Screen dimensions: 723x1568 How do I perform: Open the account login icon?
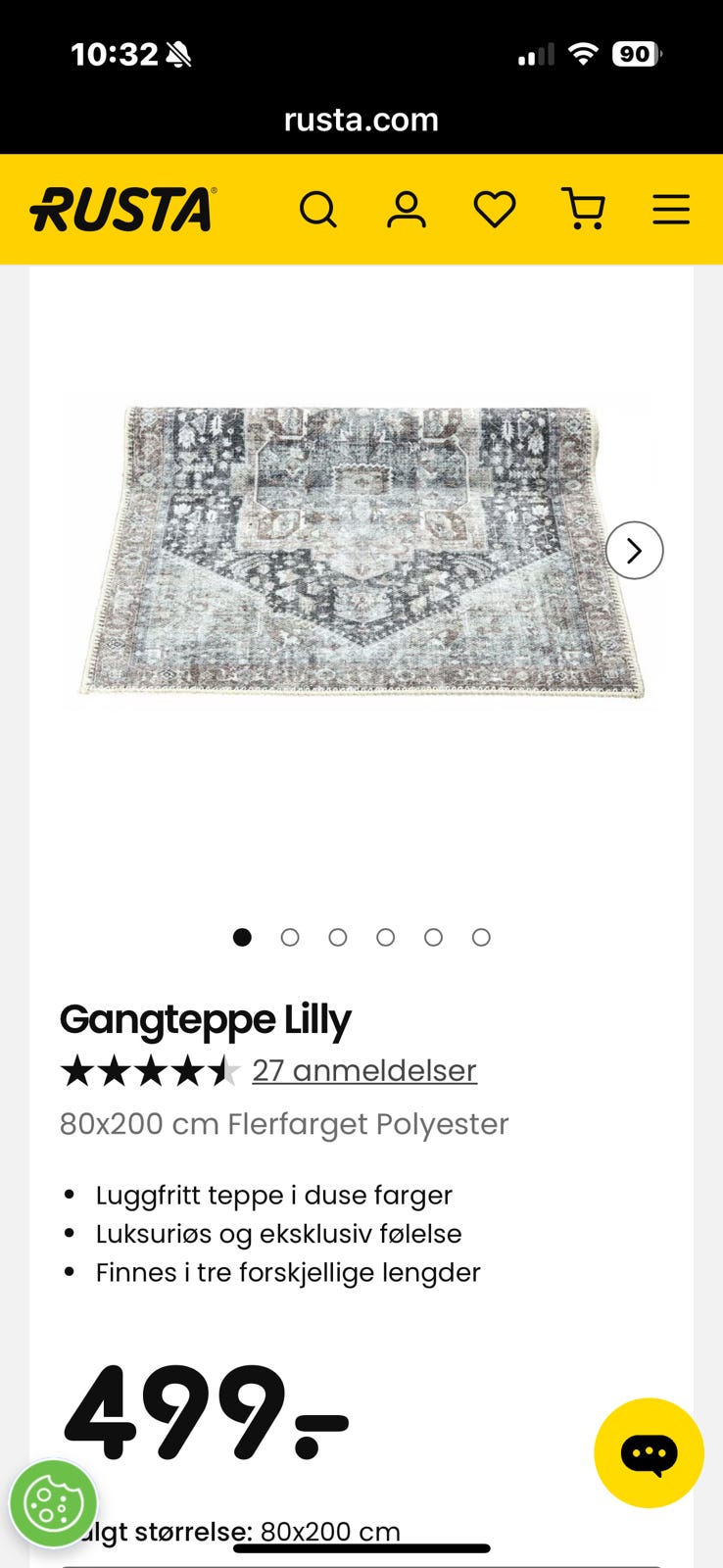click(x=407, y=209)
